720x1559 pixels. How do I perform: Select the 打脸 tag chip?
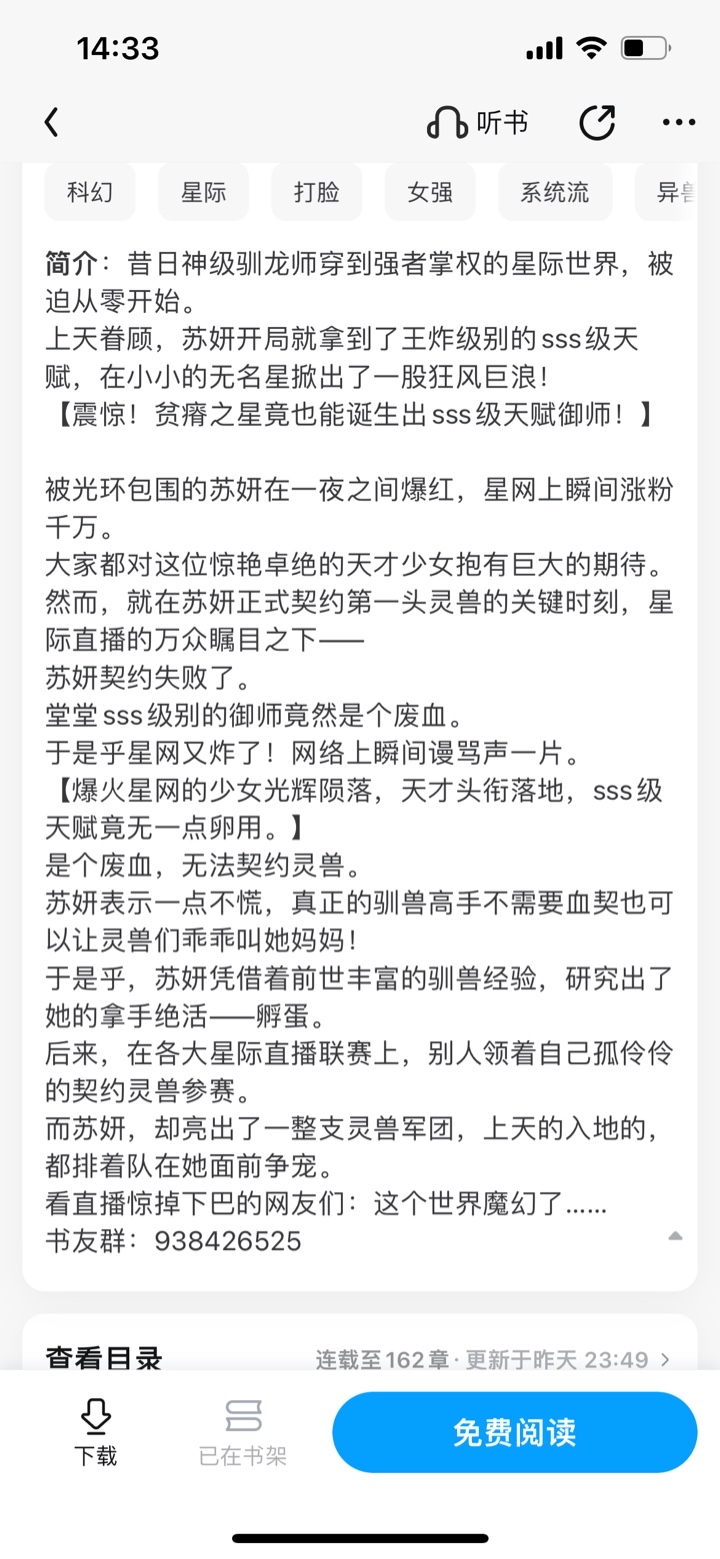[317, 192]
